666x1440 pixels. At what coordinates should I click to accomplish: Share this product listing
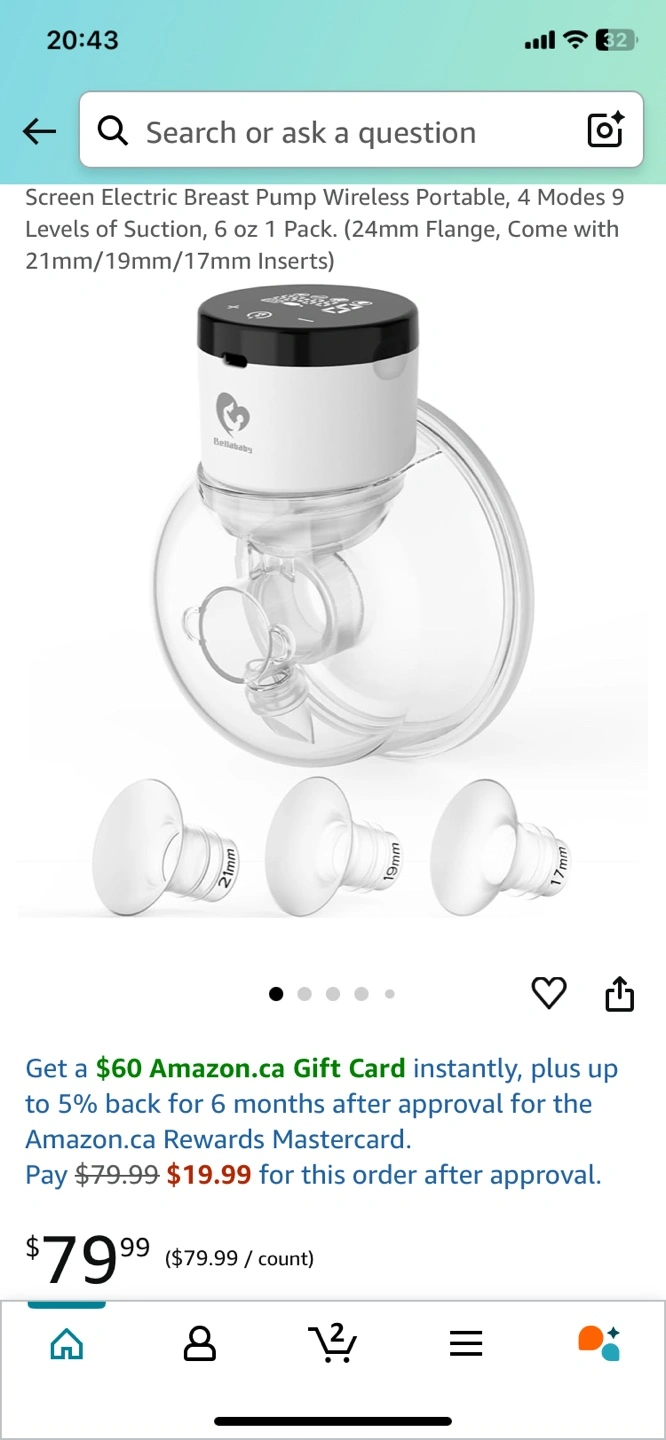click(x=620, y=994)
